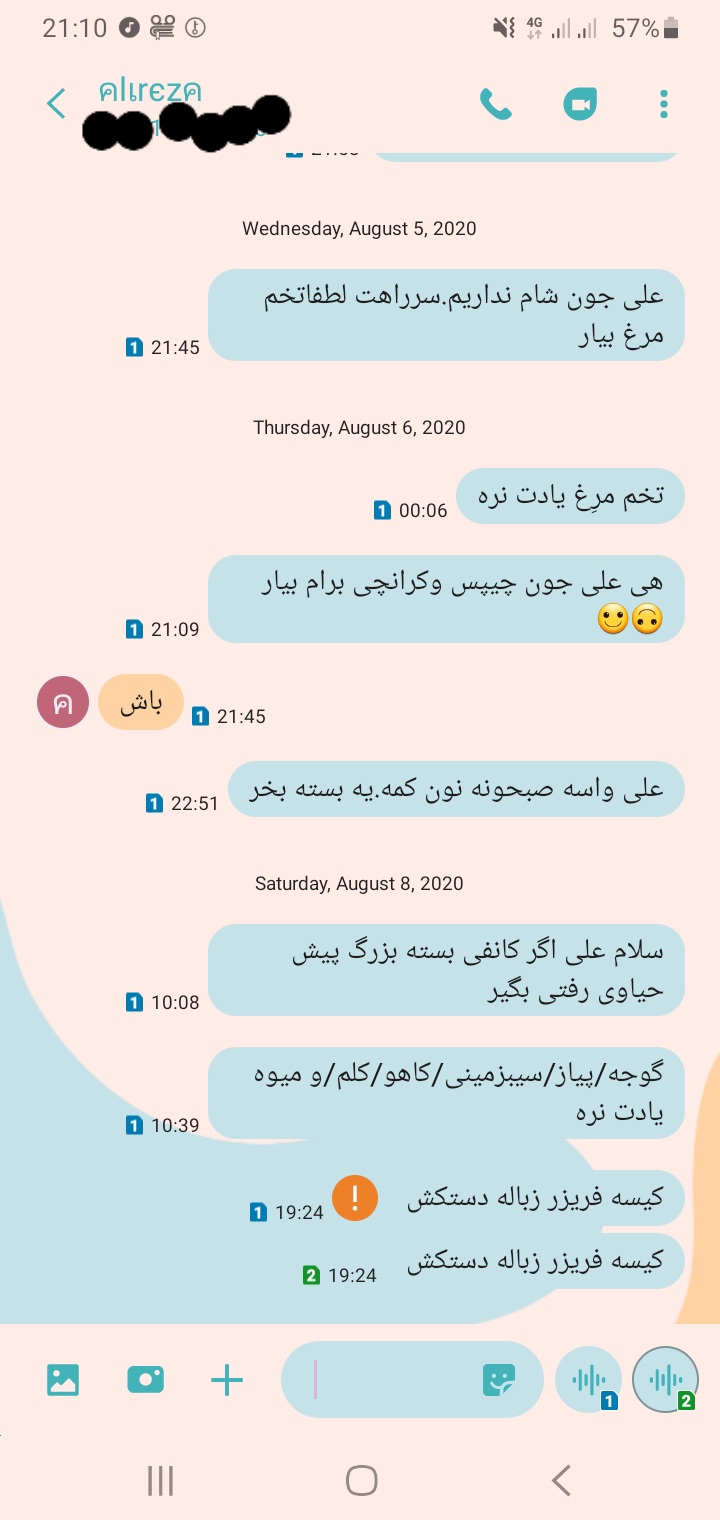
Task: Record voice message with SIM 2
Action: [666, 1380]
